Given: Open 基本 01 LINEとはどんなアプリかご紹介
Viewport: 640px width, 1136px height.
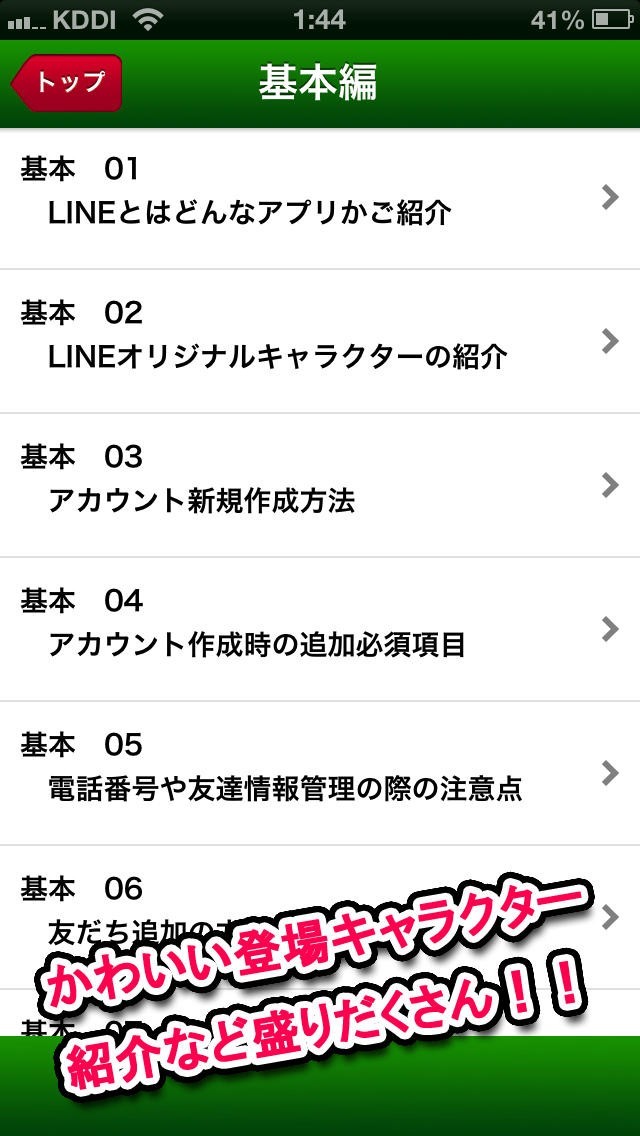Looking at the screenshot, I should coord(320,197).
